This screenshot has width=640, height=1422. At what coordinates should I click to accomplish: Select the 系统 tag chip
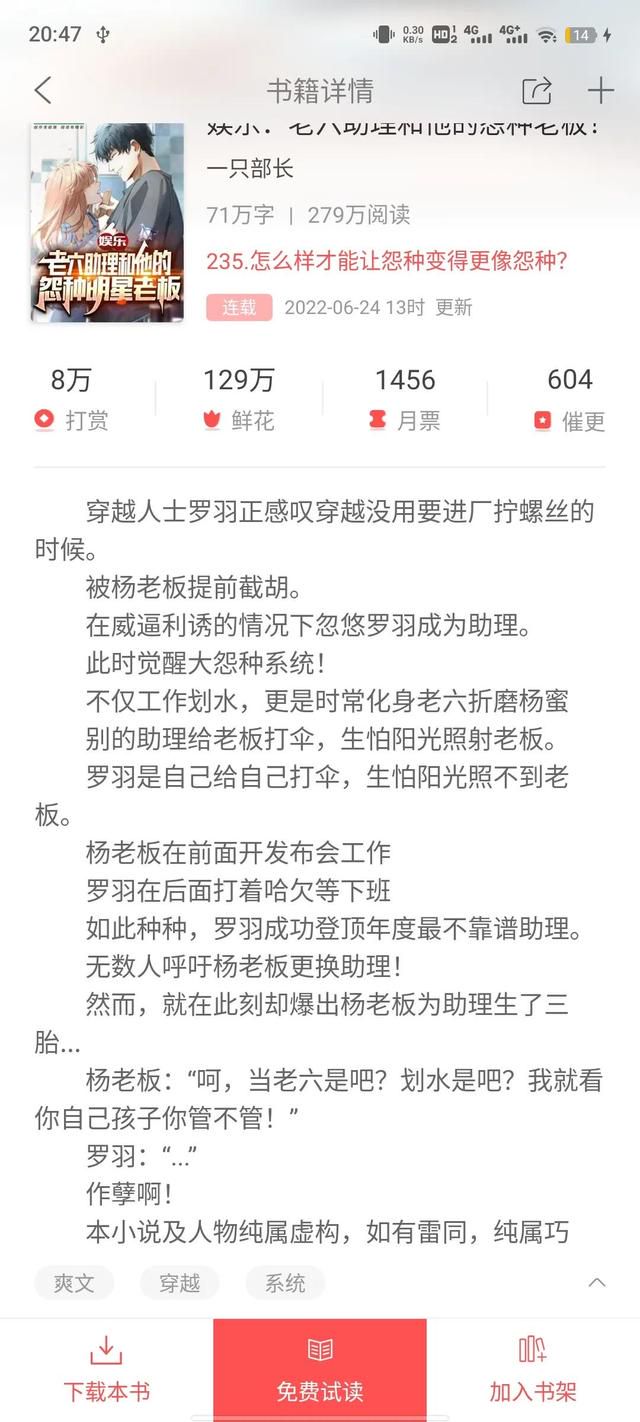[x=285, y=1283]
